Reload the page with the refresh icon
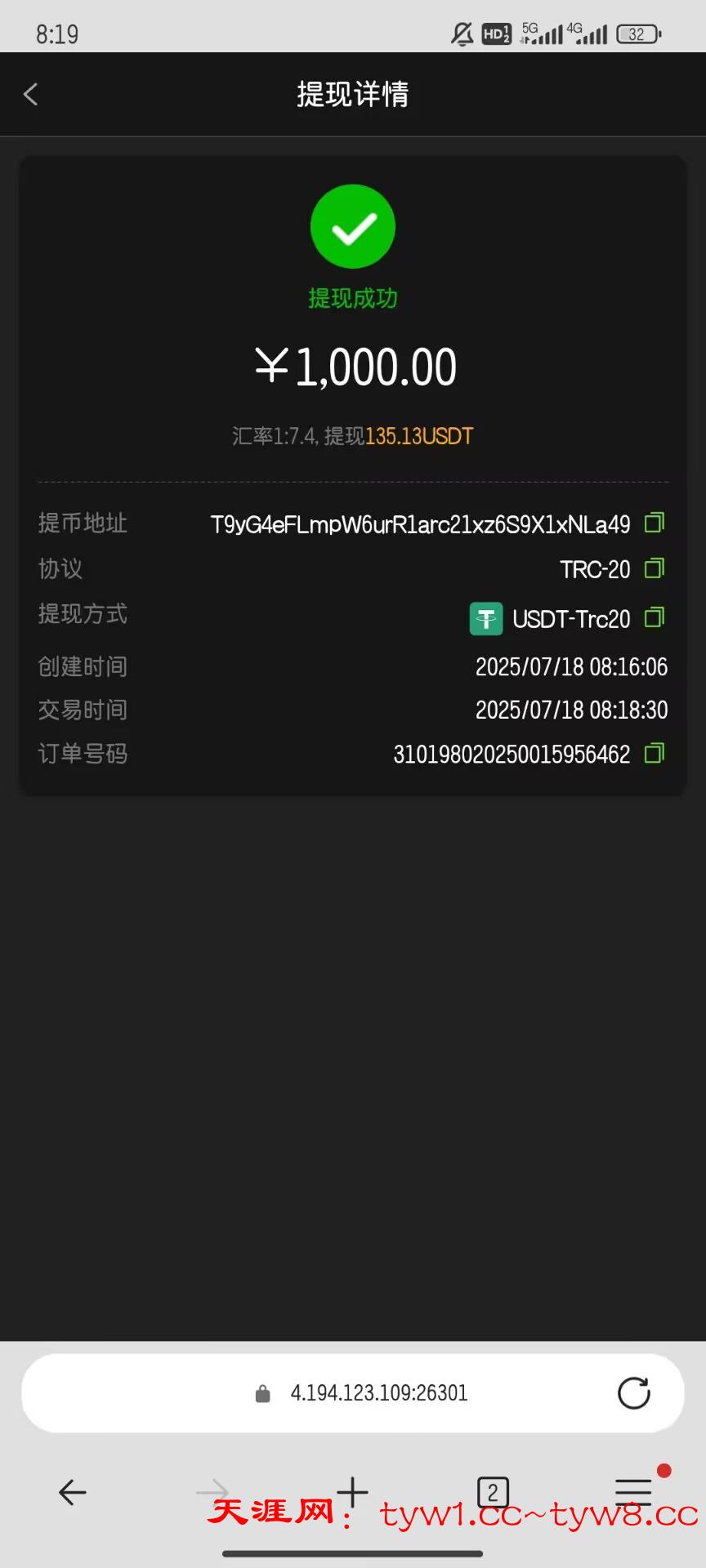The width and height of the screenshot is (706, 1568). coord(634,1393)
